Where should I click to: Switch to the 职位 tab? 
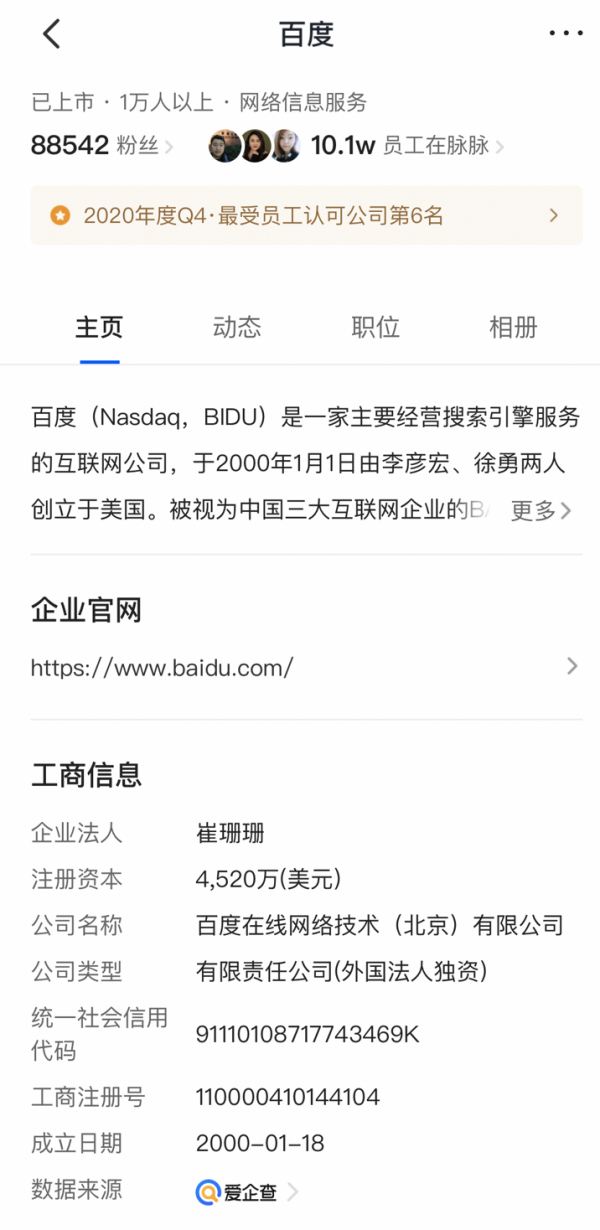375,327
